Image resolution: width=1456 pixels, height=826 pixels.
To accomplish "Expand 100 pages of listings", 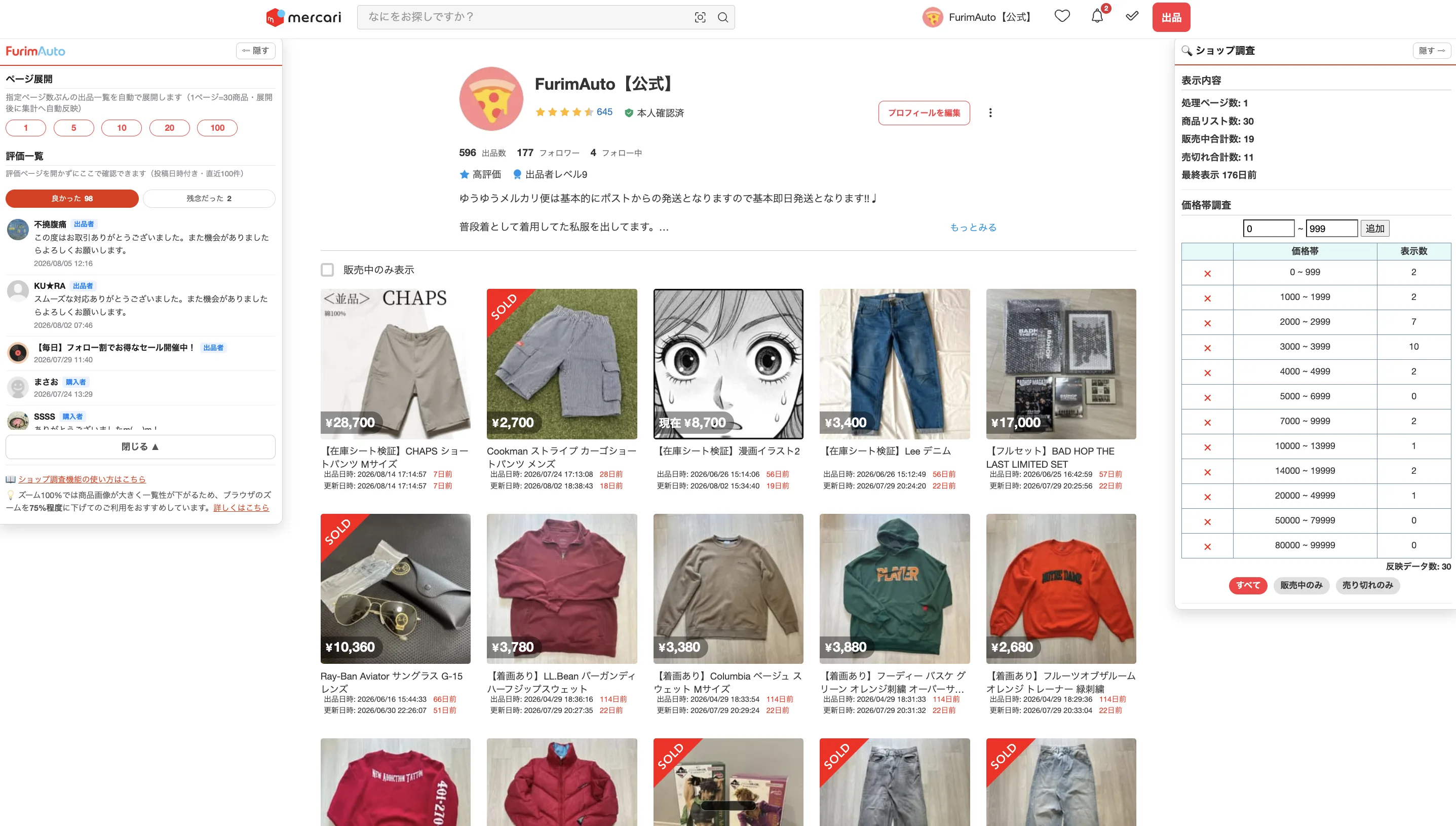I will 217,128.
